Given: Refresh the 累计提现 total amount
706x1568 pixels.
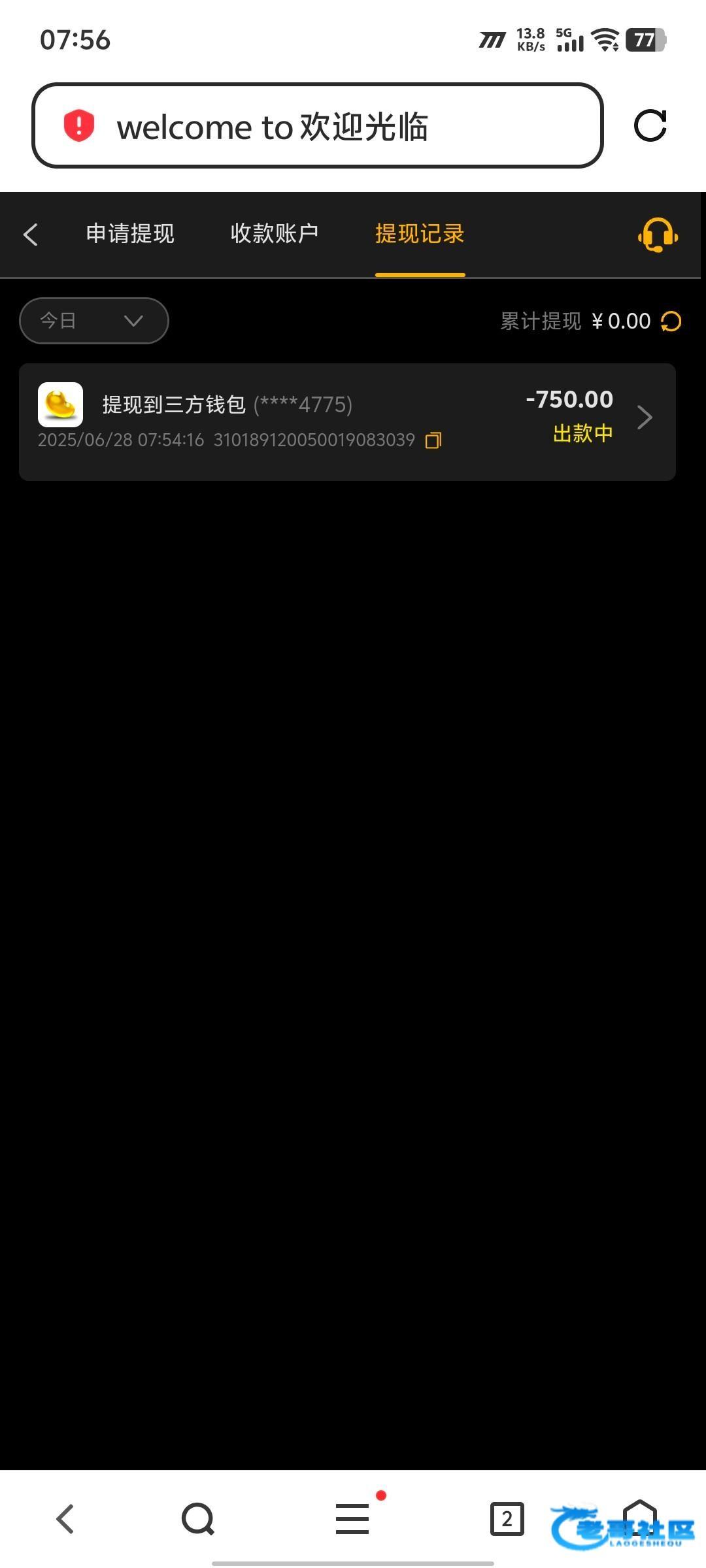Looking at the screenshot, I should (671, 321).
